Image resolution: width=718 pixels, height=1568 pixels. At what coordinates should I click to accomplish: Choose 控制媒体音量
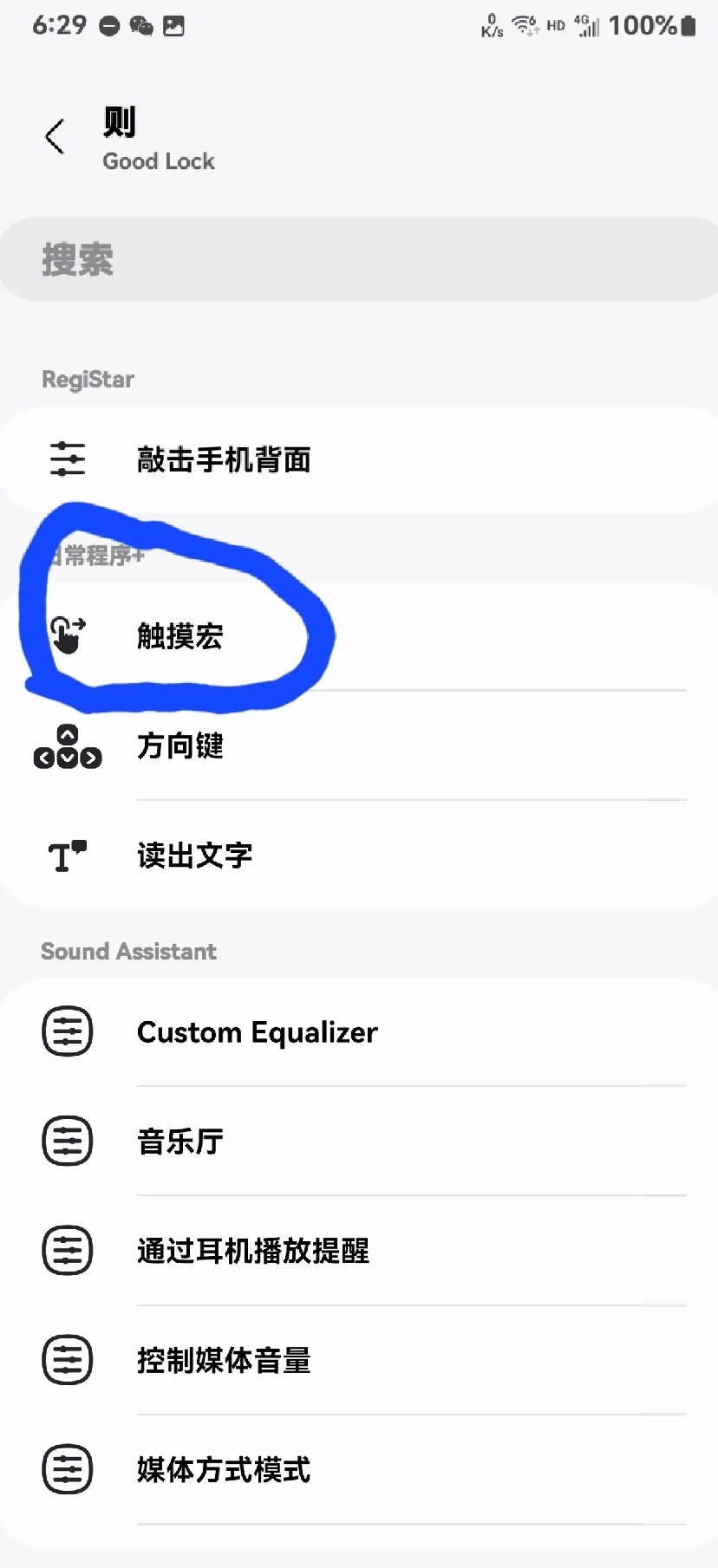359,1360
